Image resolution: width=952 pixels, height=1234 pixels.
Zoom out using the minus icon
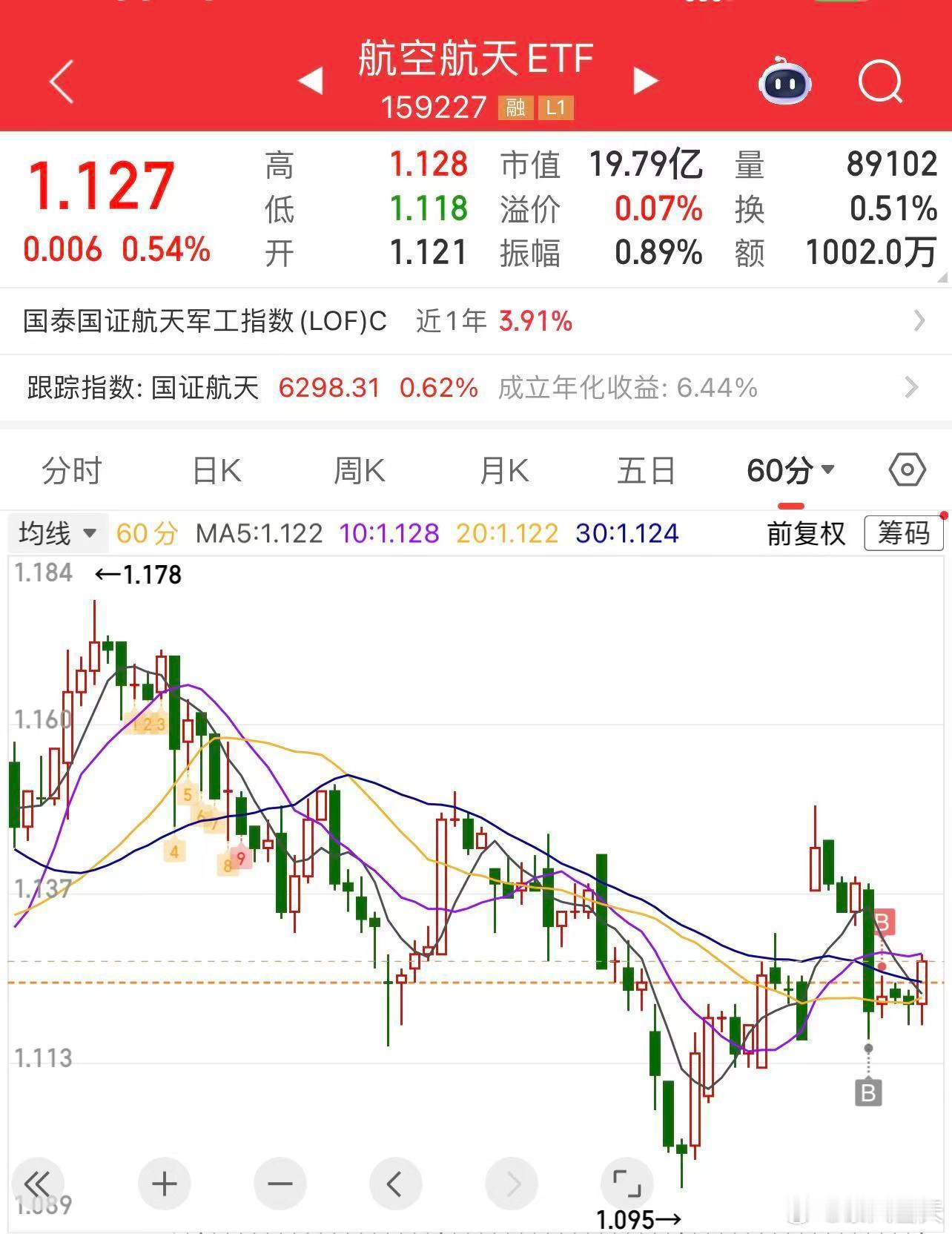280,1184
